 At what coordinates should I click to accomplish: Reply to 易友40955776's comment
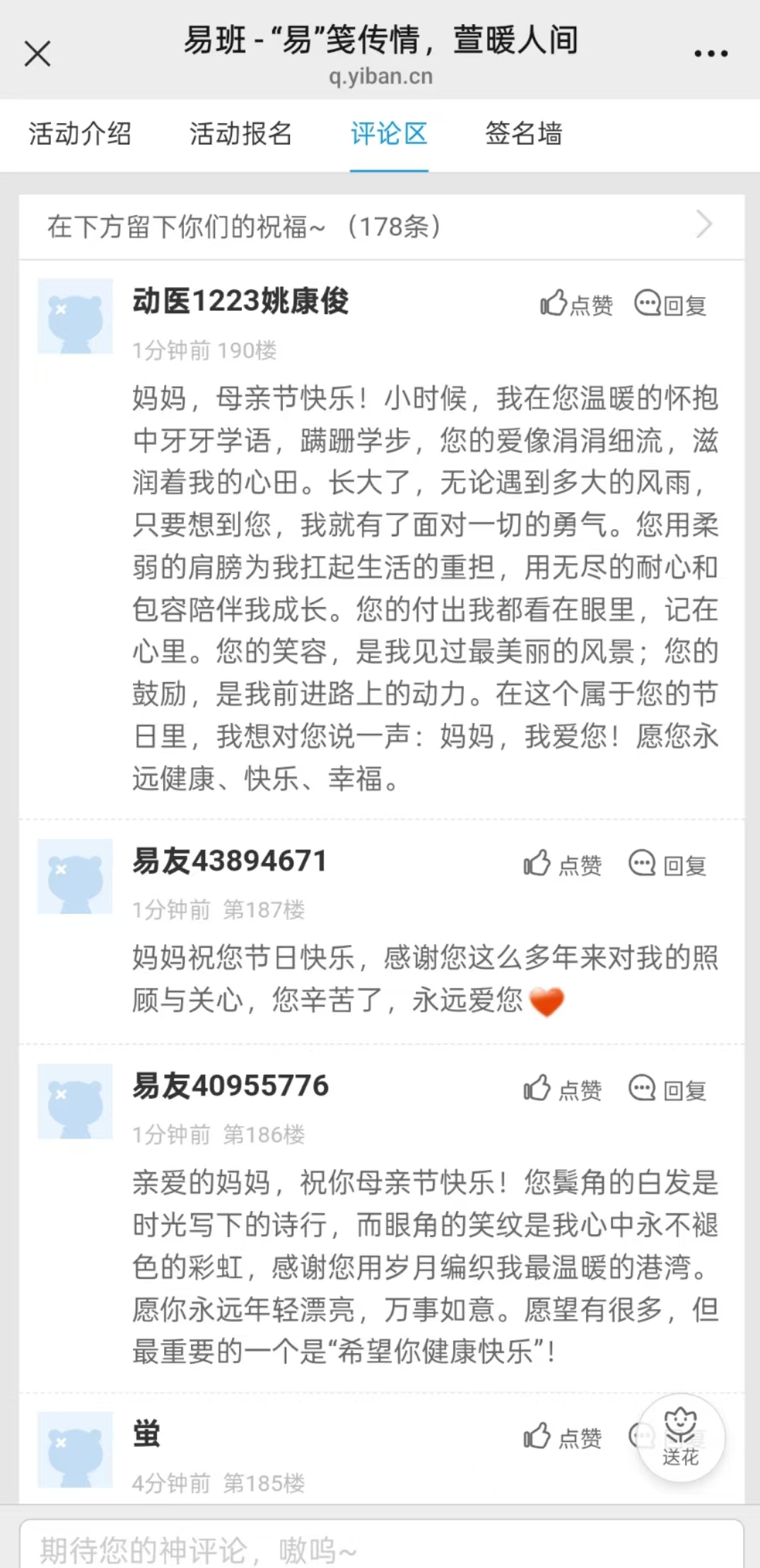[x=667, y=1089]
